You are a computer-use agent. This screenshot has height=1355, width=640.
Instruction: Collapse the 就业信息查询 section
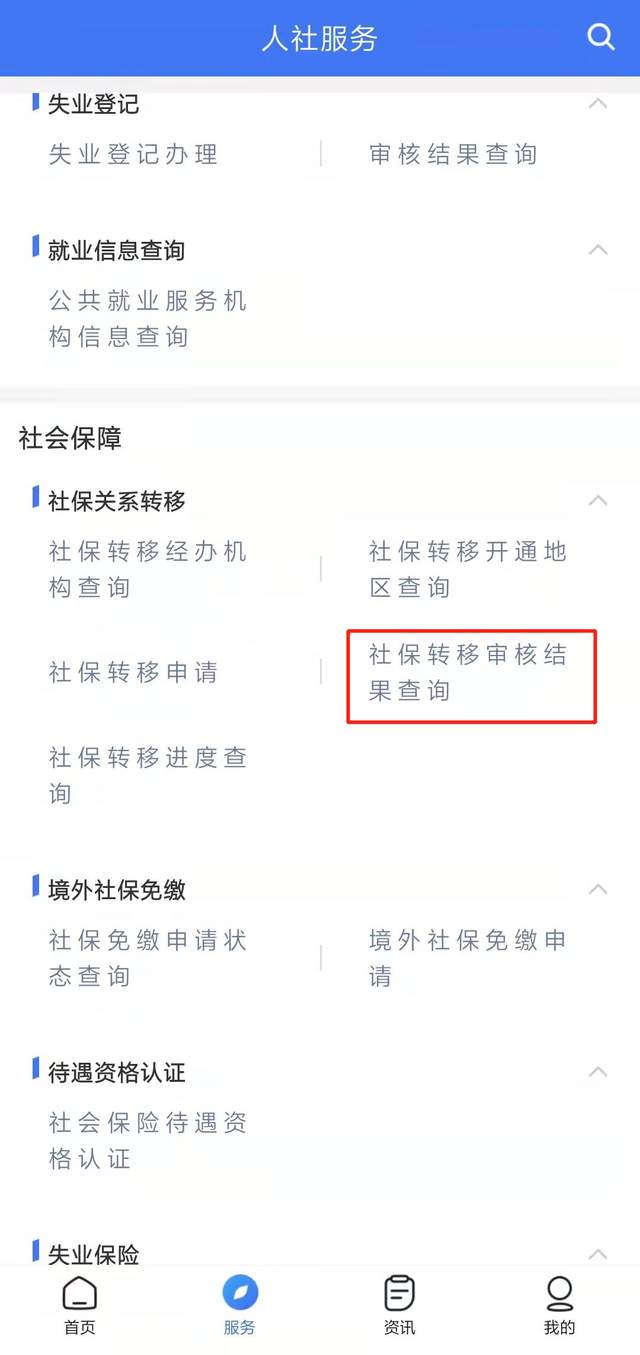coord(598,249)
